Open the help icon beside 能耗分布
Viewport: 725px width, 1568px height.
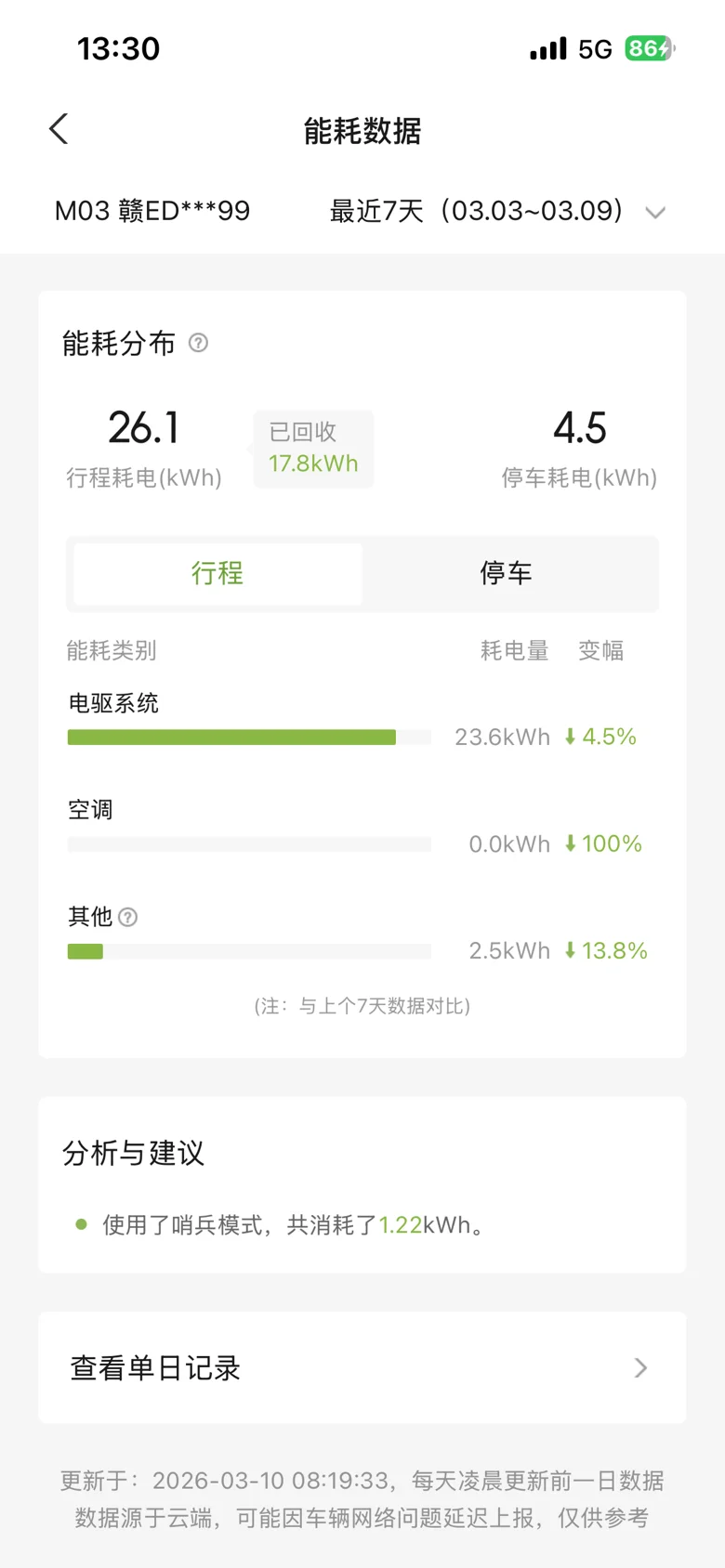pos(198,343)
